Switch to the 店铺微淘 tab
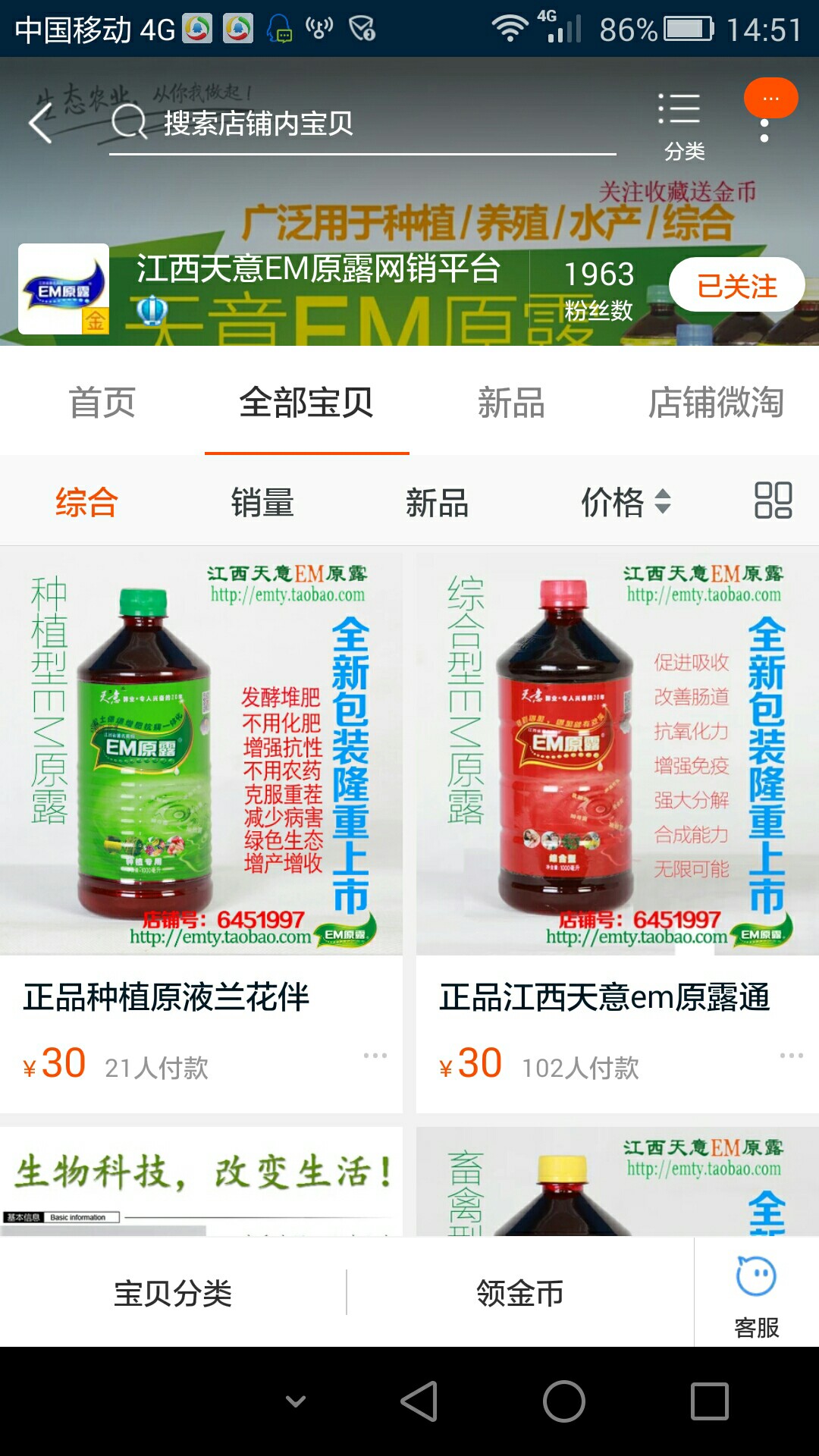The image size is (819, 1456). click(716, 402)
